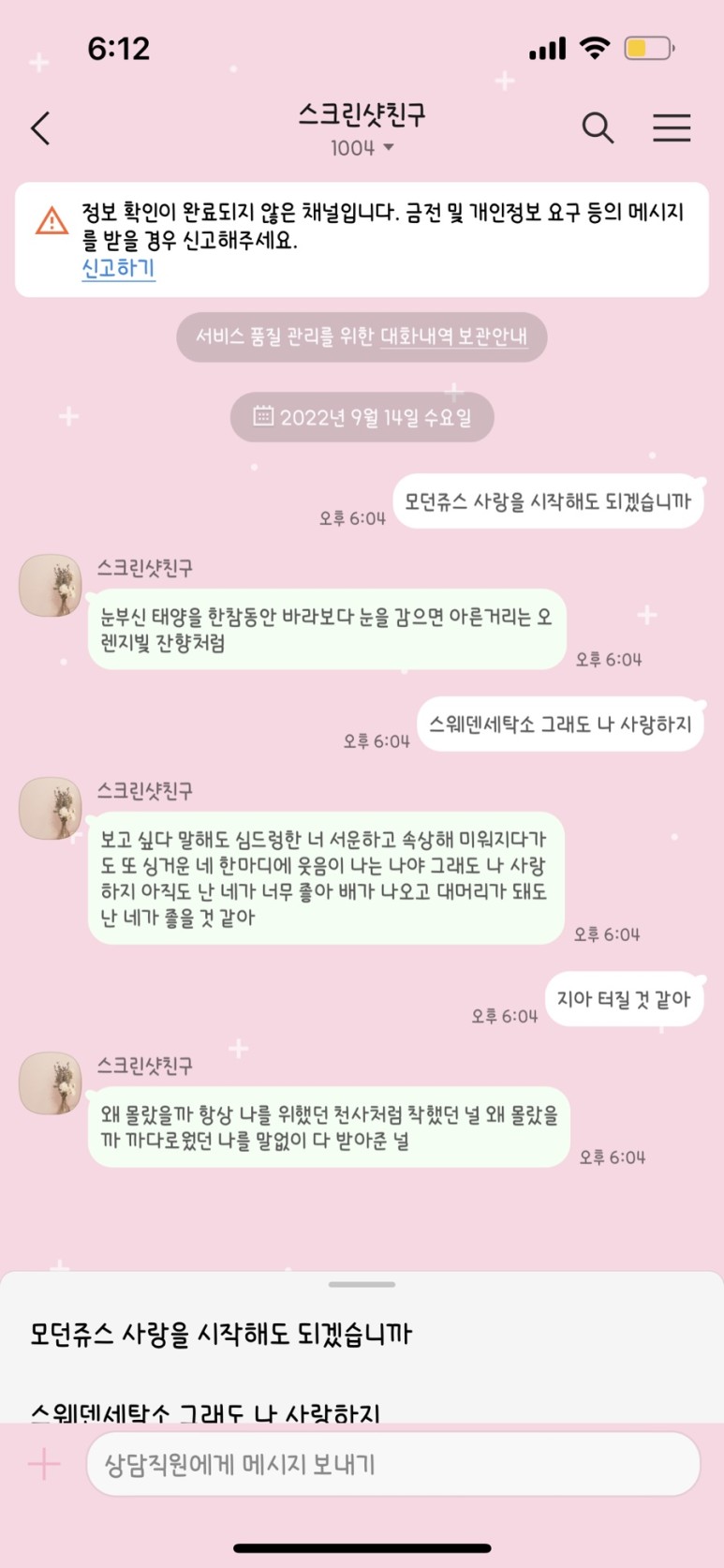Viewport: 724px width, 1568px height.
Task: Tap the 신고하기 report link
Action: 118,269
